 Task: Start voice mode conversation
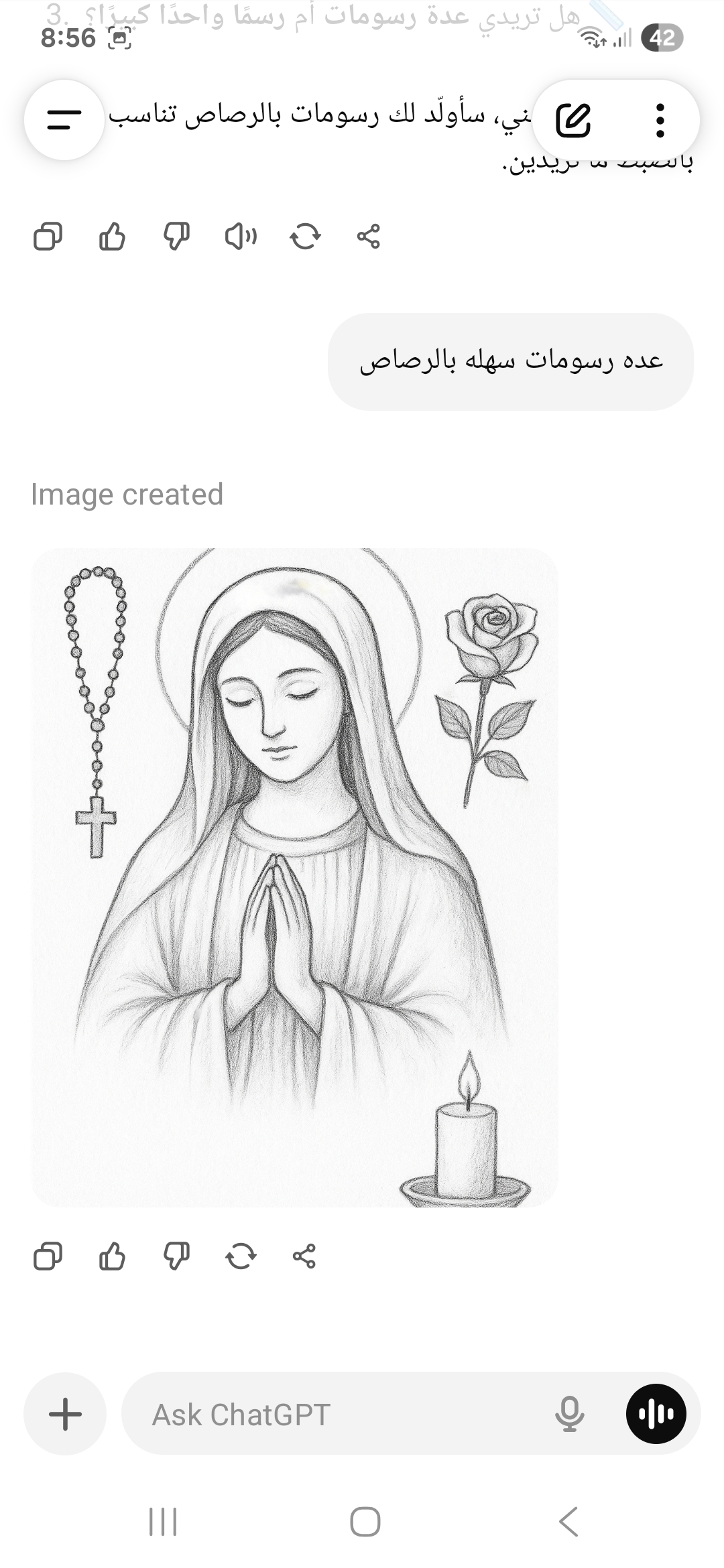click(656, 1414)
